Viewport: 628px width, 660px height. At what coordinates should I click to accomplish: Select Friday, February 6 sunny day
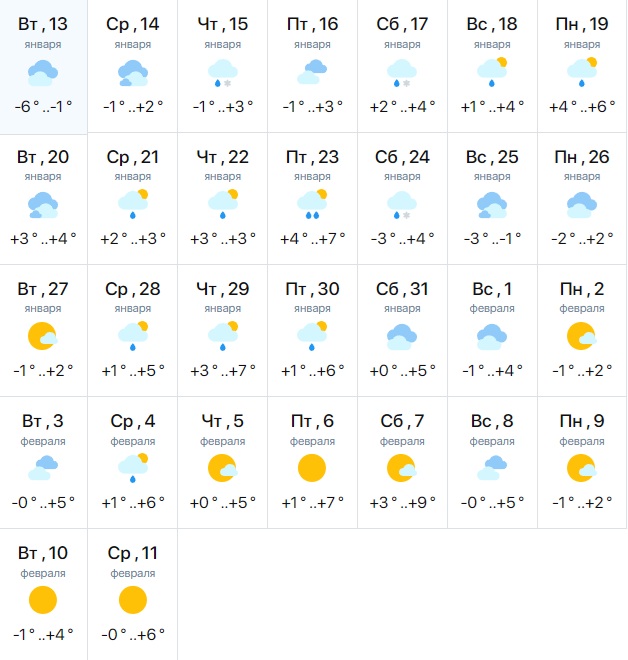312,462
